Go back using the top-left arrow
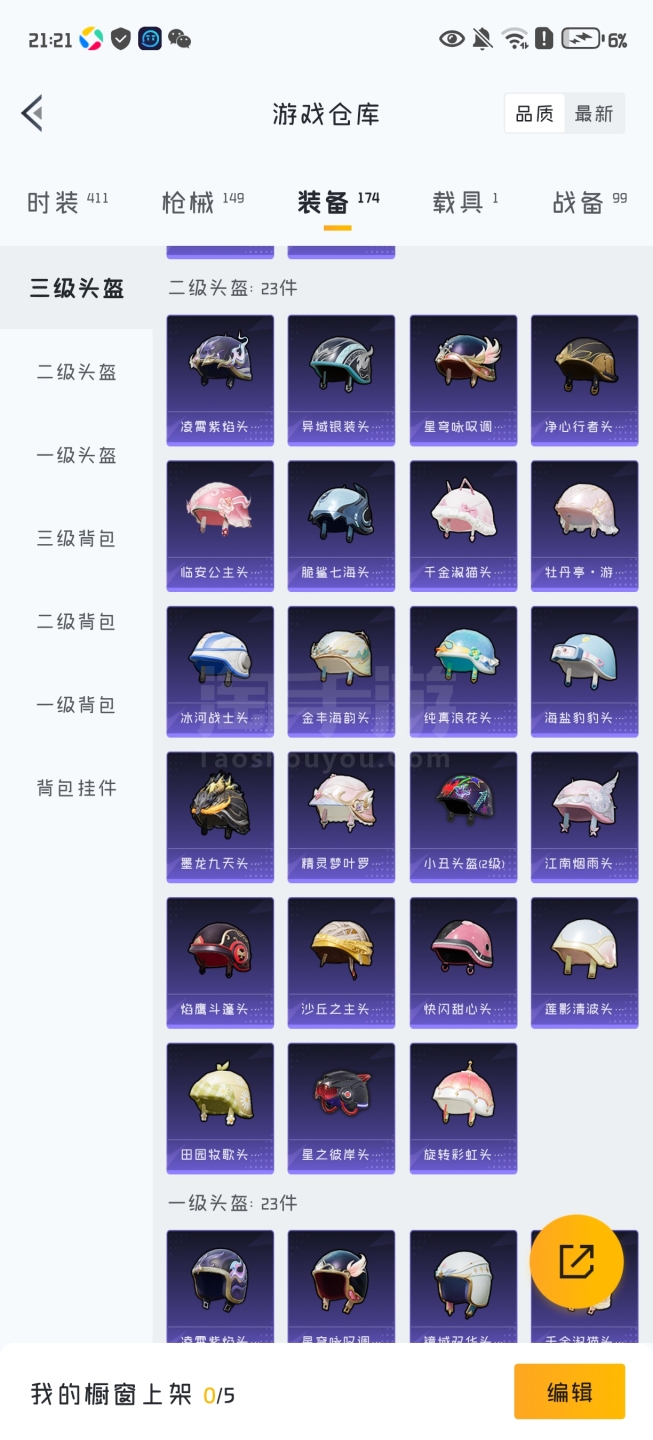This screenshot has height=1440, width=653. (x=33, y=113)
